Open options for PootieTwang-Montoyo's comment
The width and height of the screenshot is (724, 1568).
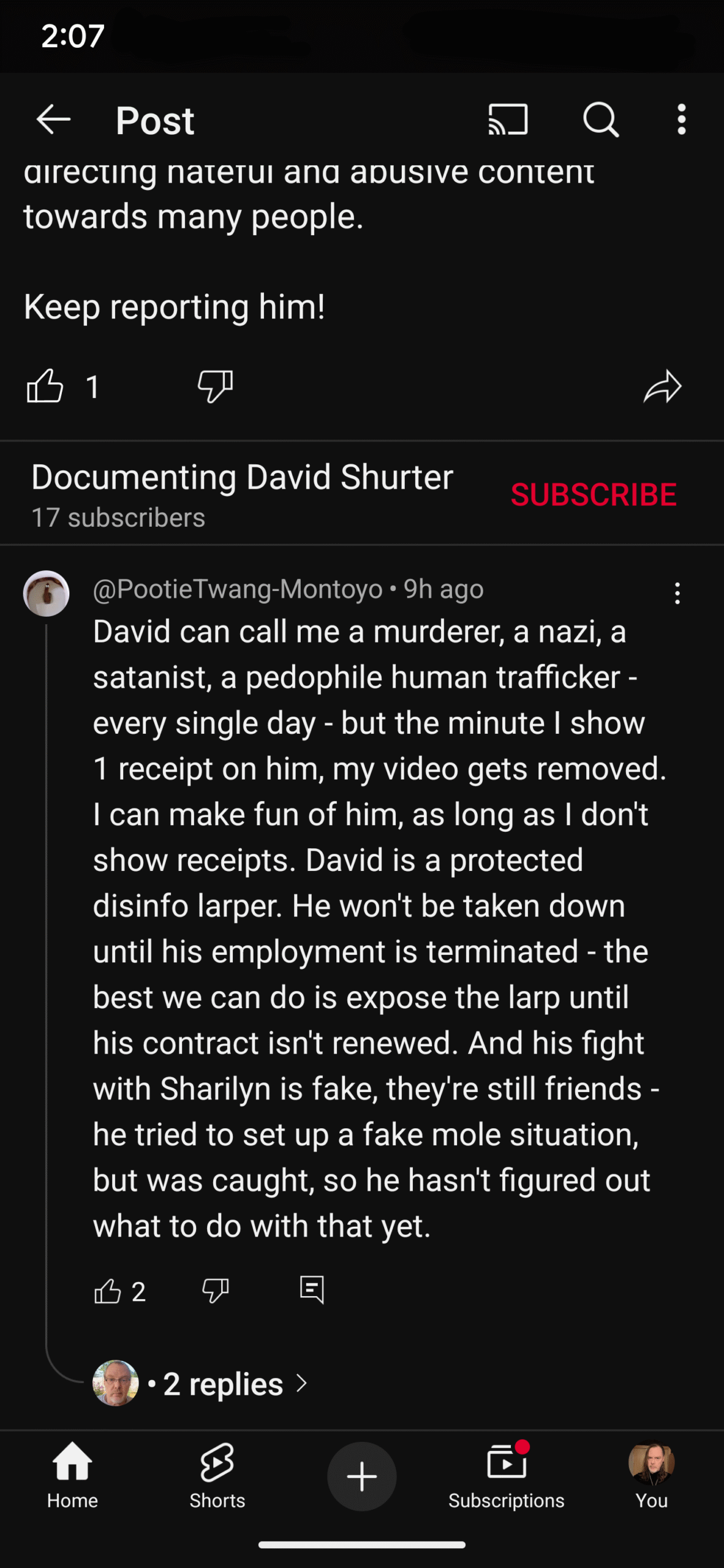[677, 594]
